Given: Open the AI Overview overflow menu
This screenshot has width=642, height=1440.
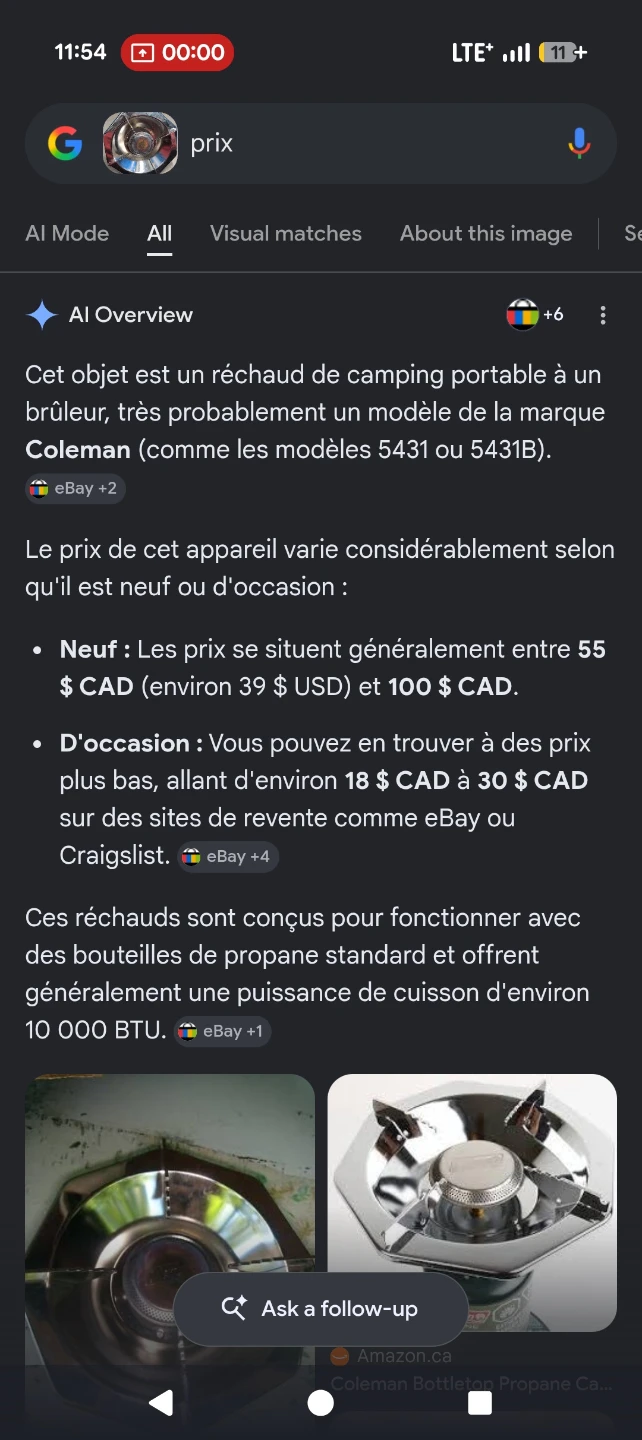Looking at the screenshot, I should [x=603, y=315].
